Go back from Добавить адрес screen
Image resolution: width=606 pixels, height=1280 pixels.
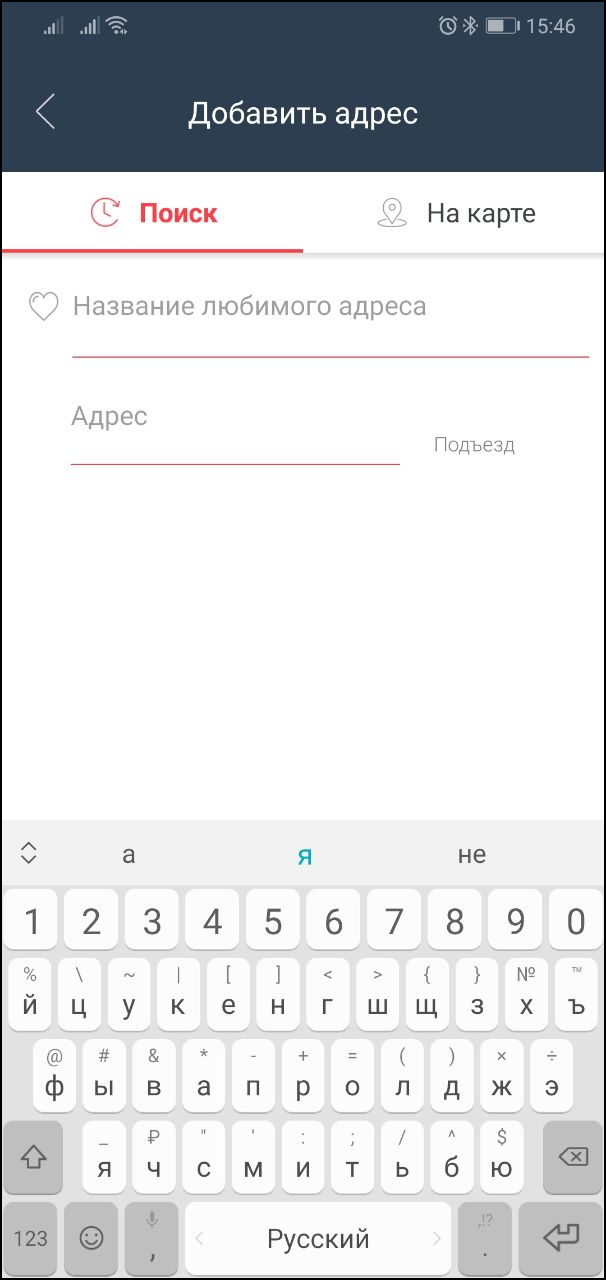[45, 112]
